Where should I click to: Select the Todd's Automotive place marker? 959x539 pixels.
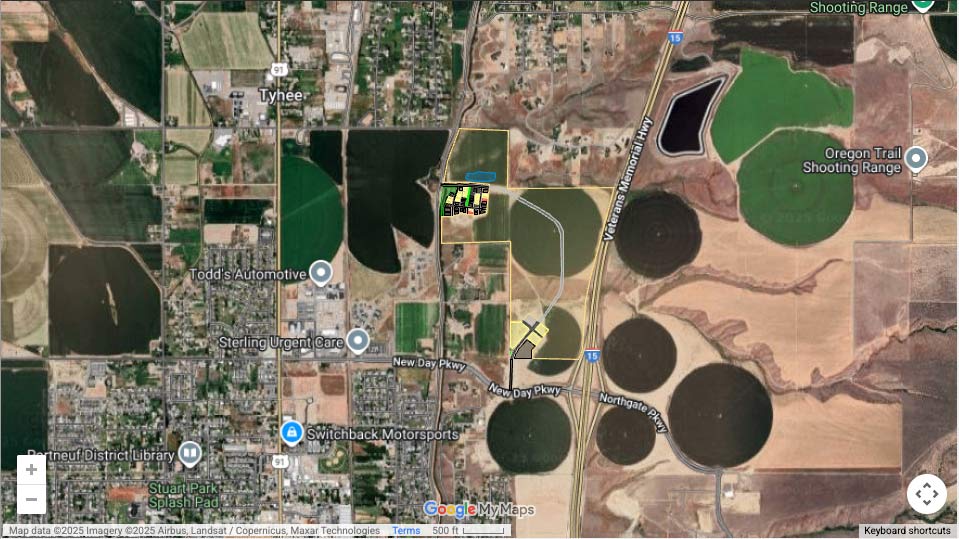[321, 272]
